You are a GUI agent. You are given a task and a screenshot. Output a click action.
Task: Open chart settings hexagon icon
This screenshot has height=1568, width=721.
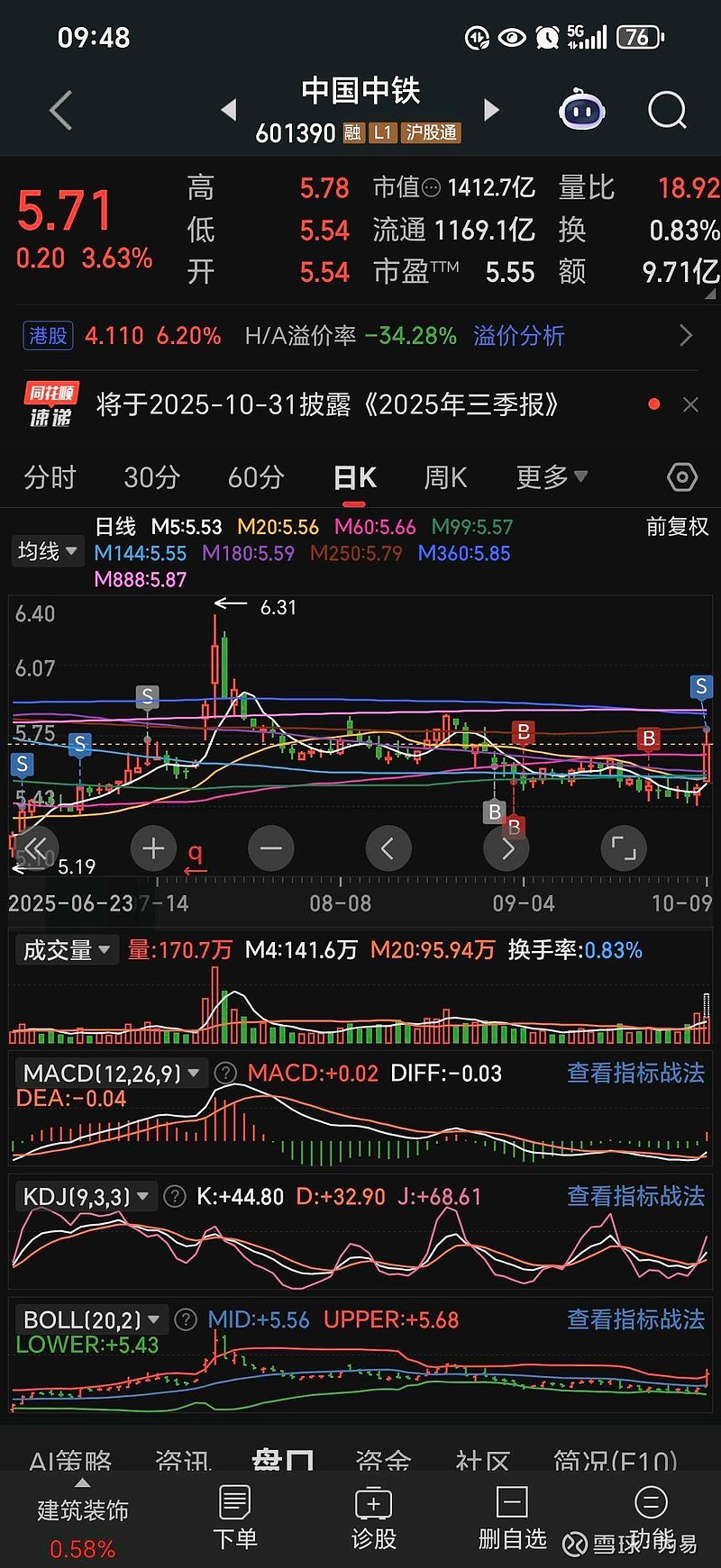click(681, 477)
